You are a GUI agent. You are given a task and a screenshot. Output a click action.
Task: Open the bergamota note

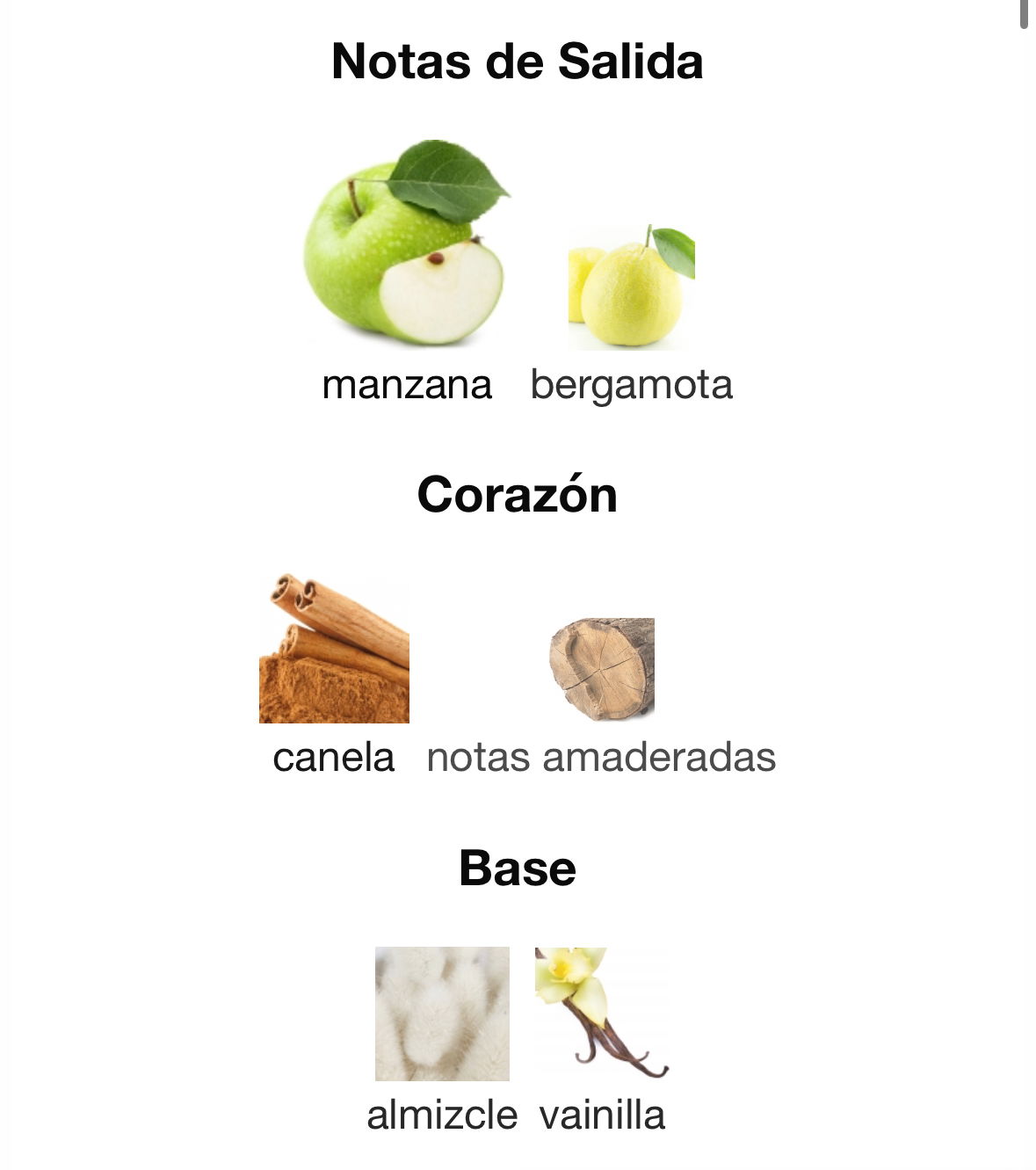pos(631,288)
